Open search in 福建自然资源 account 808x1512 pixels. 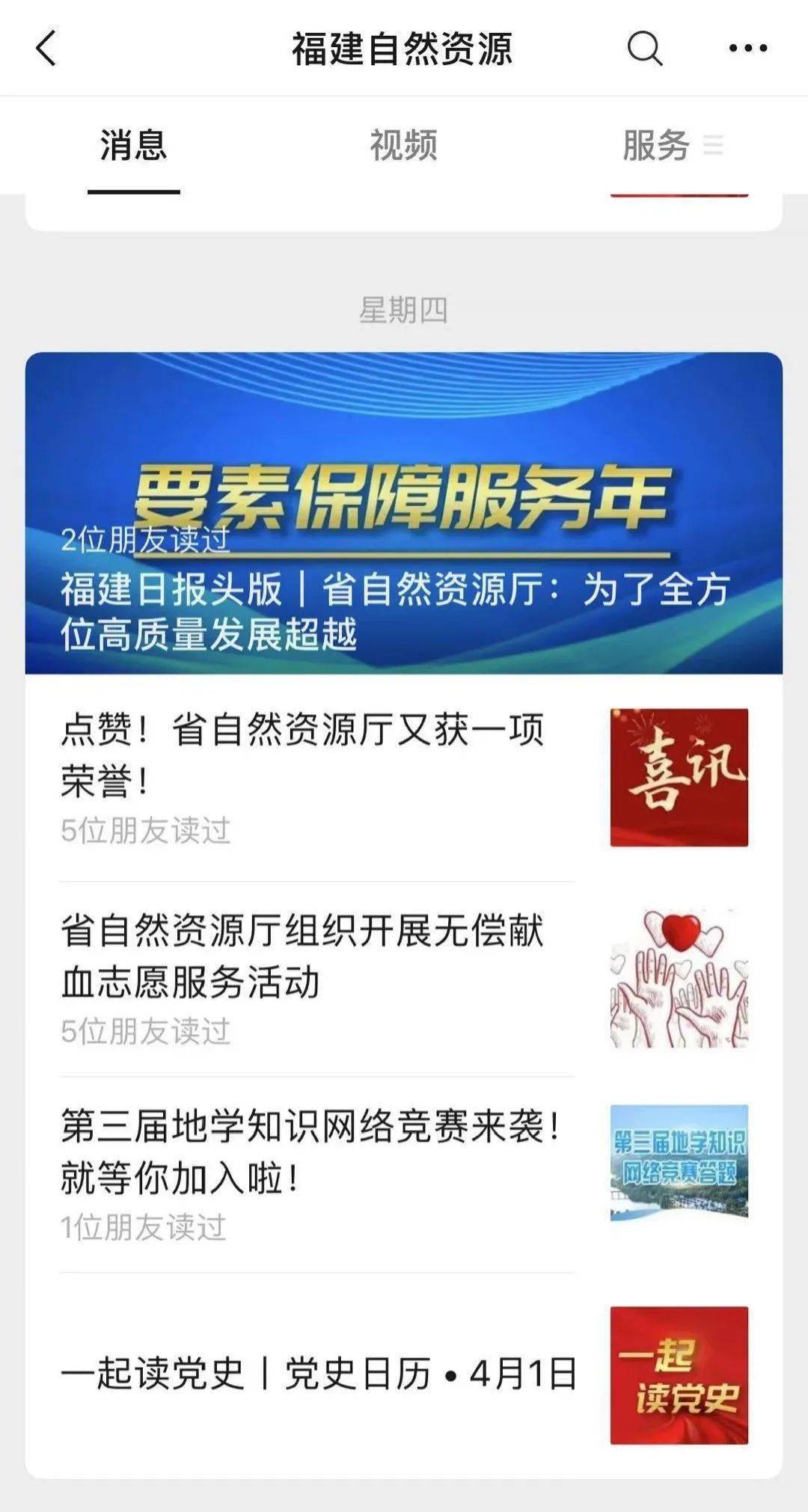click(x=644, y=49)
